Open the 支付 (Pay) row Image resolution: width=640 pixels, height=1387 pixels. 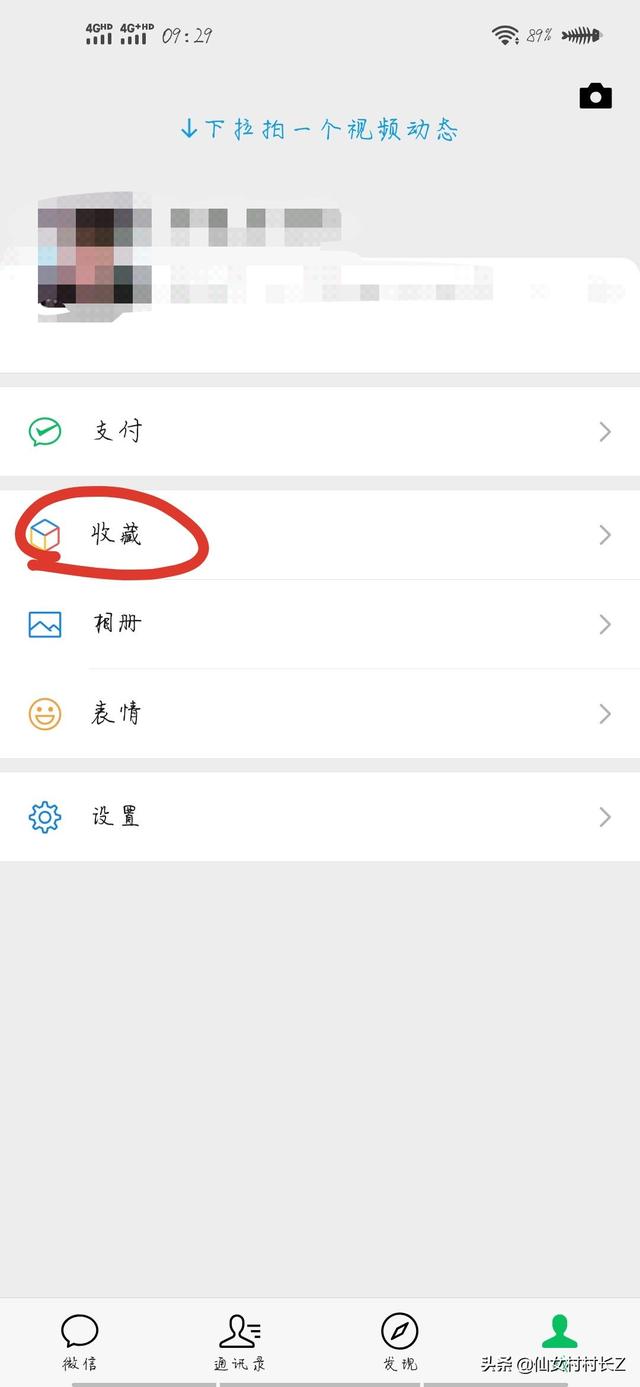pyautogui.click(x=320, y=431)
